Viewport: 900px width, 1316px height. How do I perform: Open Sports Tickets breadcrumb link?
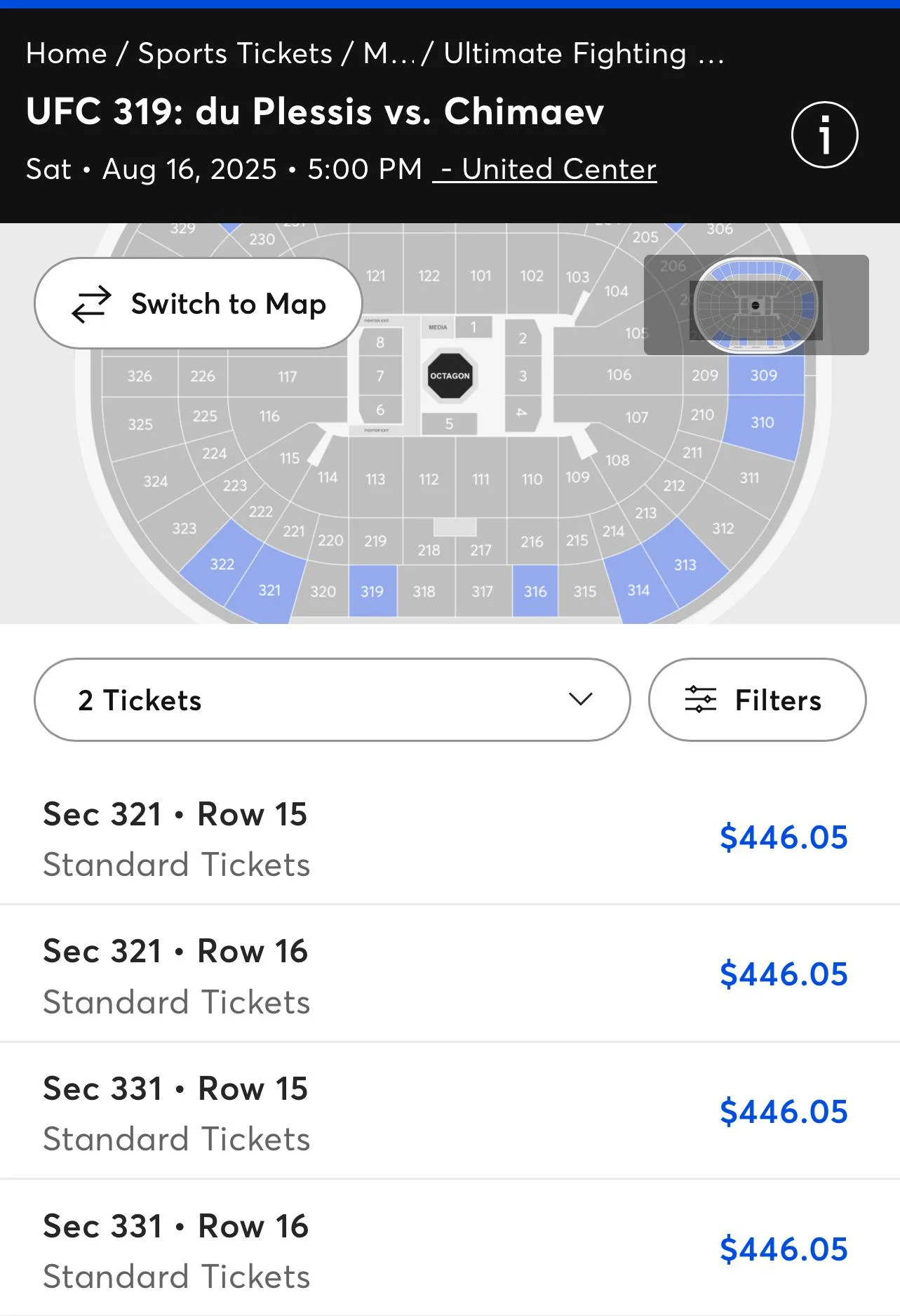235,53
